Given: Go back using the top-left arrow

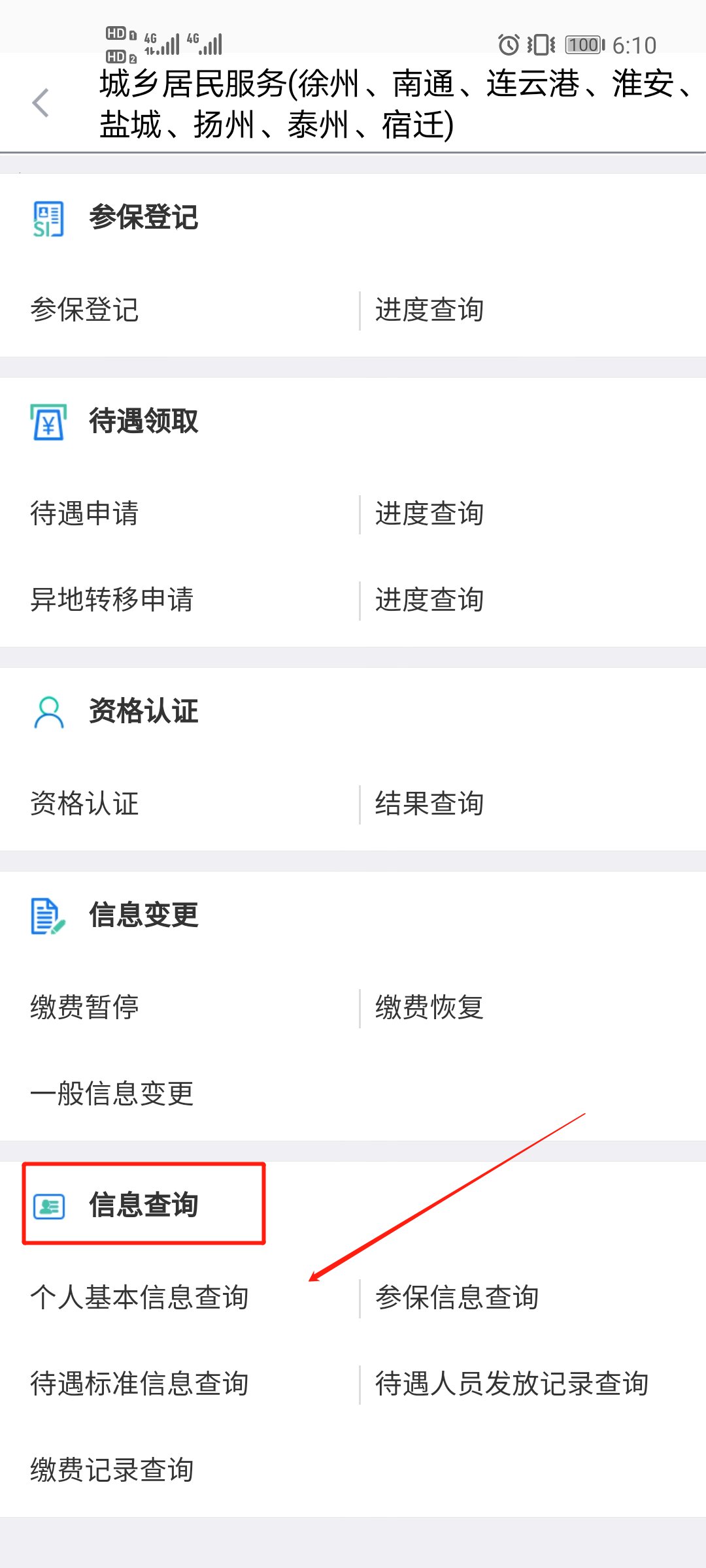Looking at the screenshot, I should [41, 103].
